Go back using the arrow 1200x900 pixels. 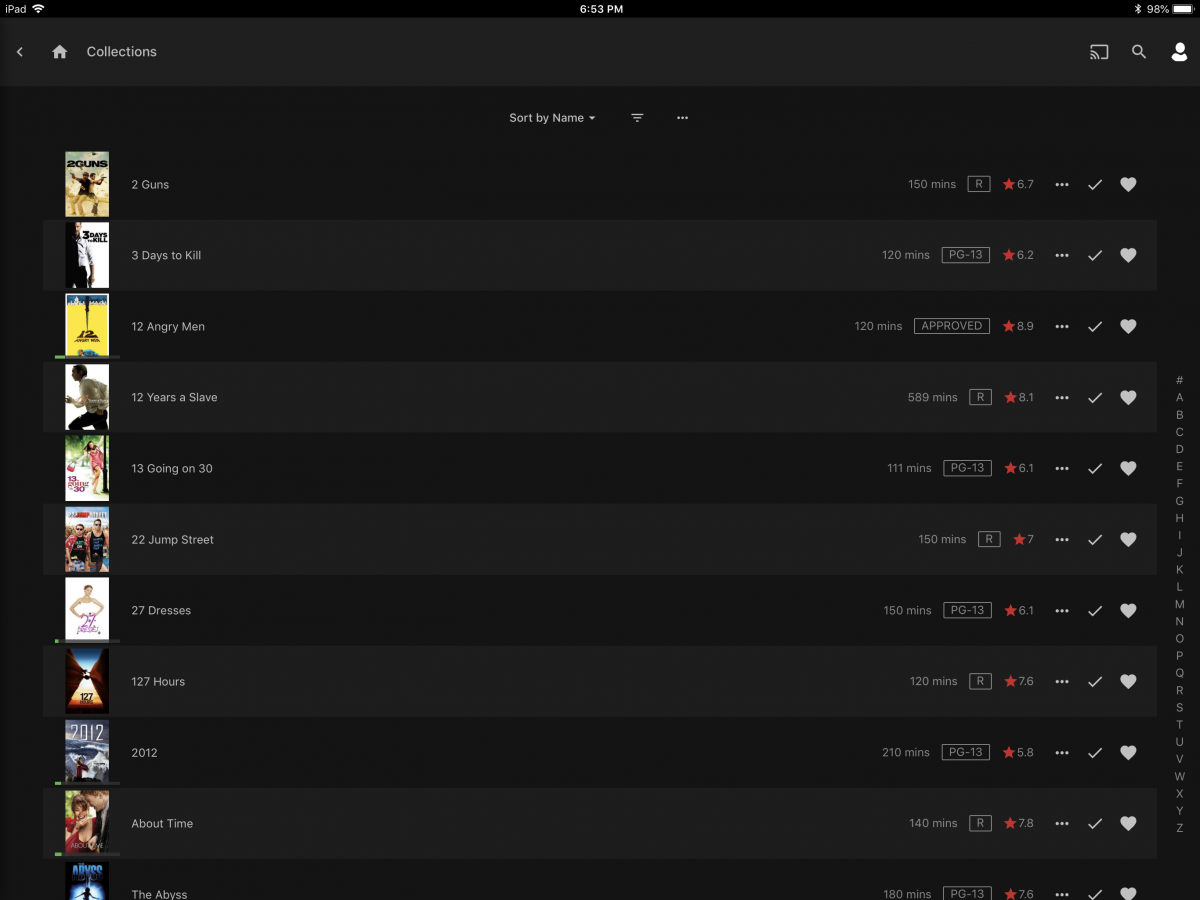pyautogui.click(x=20, y=52)
